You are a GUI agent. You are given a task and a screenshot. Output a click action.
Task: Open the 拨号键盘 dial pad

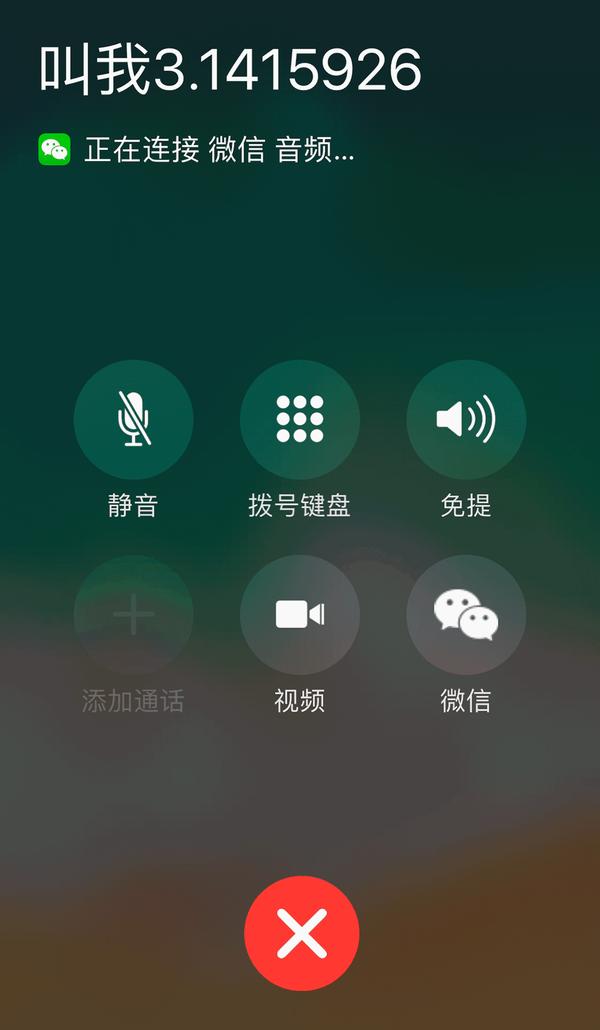pyautogui.click(x=300, y=419)
